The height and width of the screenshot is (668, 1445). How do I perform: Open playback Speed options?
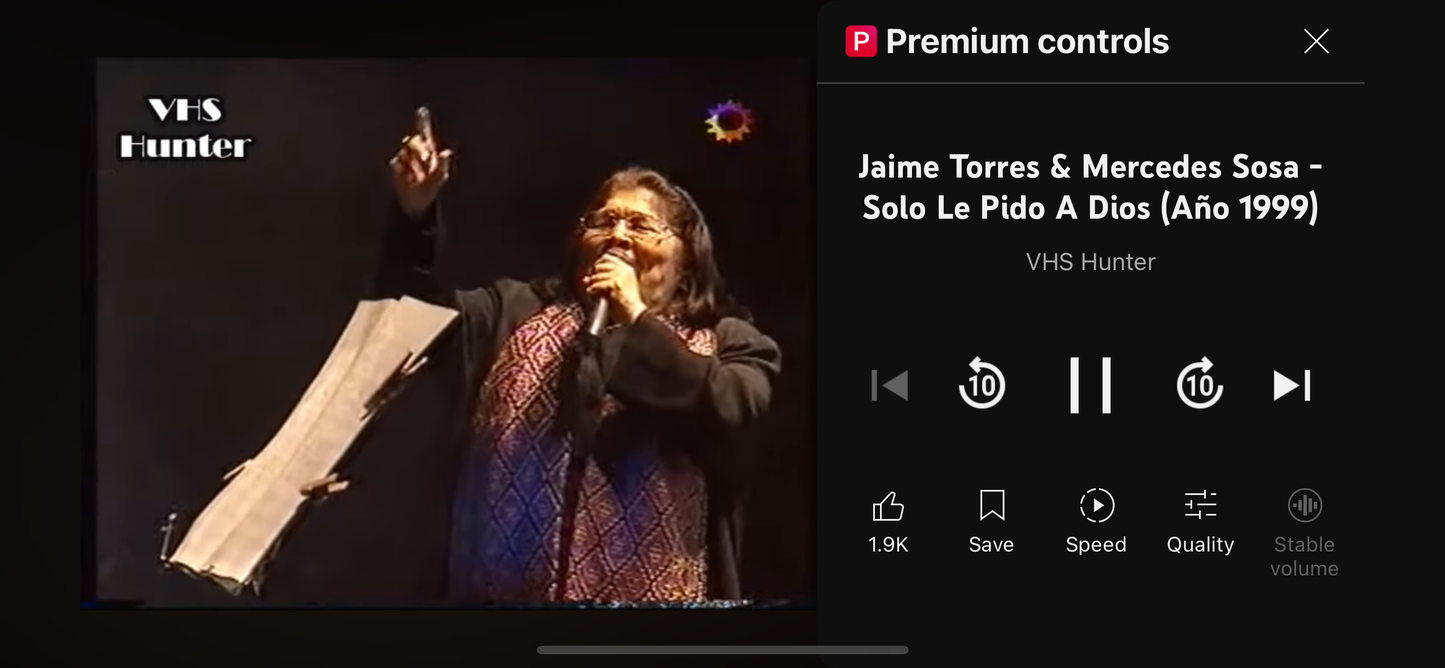(x=1096, y=520)
